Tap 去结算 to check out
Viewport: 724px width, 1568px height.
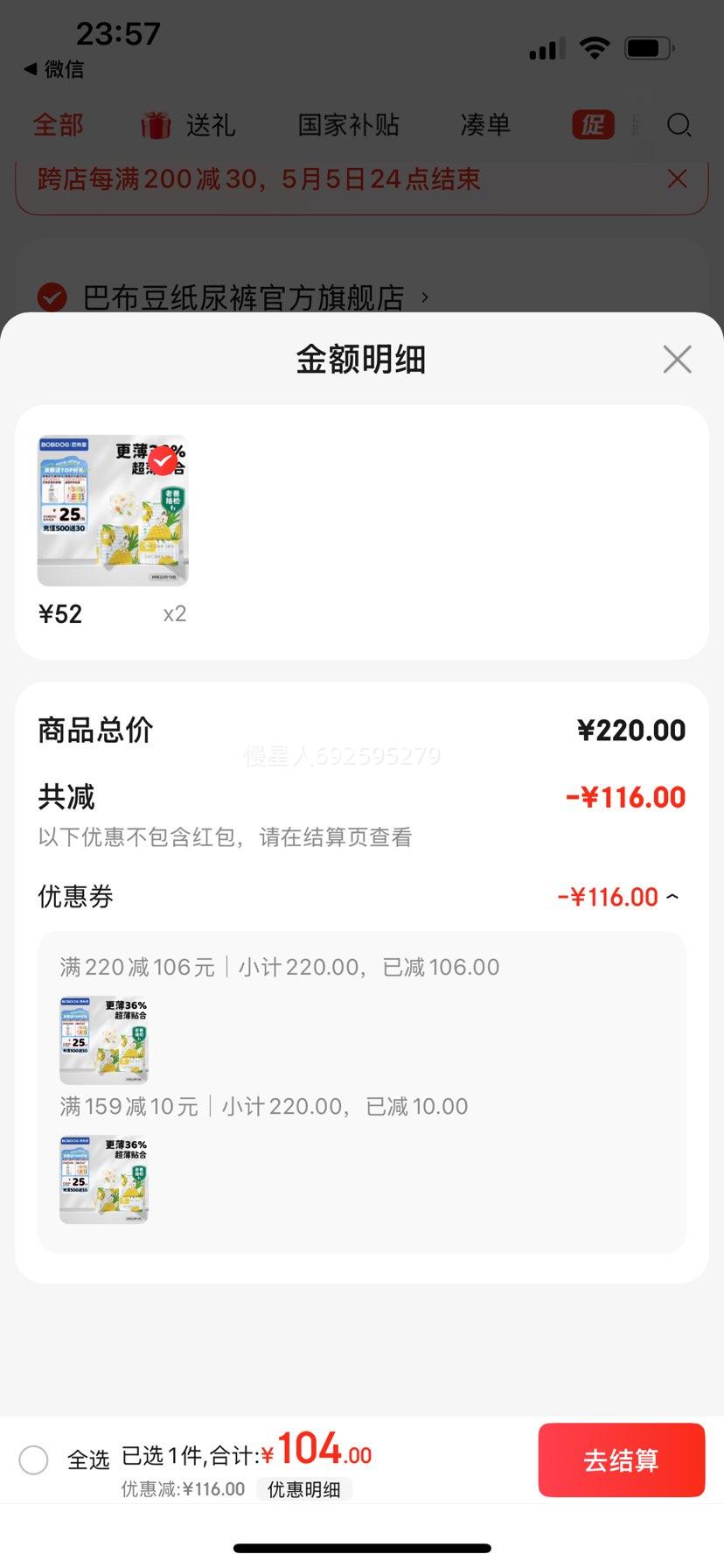(x=621, y=1459)
